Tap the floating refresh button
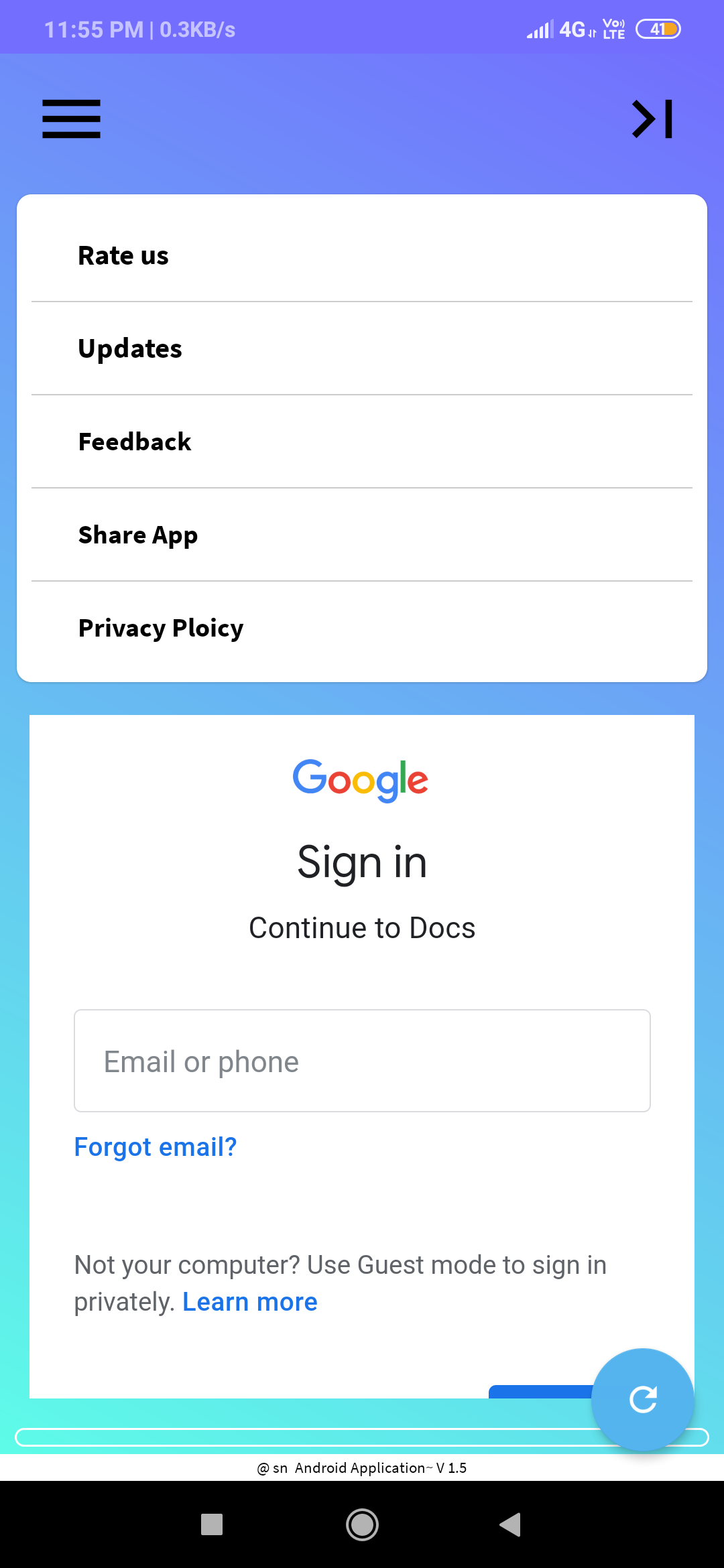This screenshot has height=1568, width=724. tap(643, 1399)
